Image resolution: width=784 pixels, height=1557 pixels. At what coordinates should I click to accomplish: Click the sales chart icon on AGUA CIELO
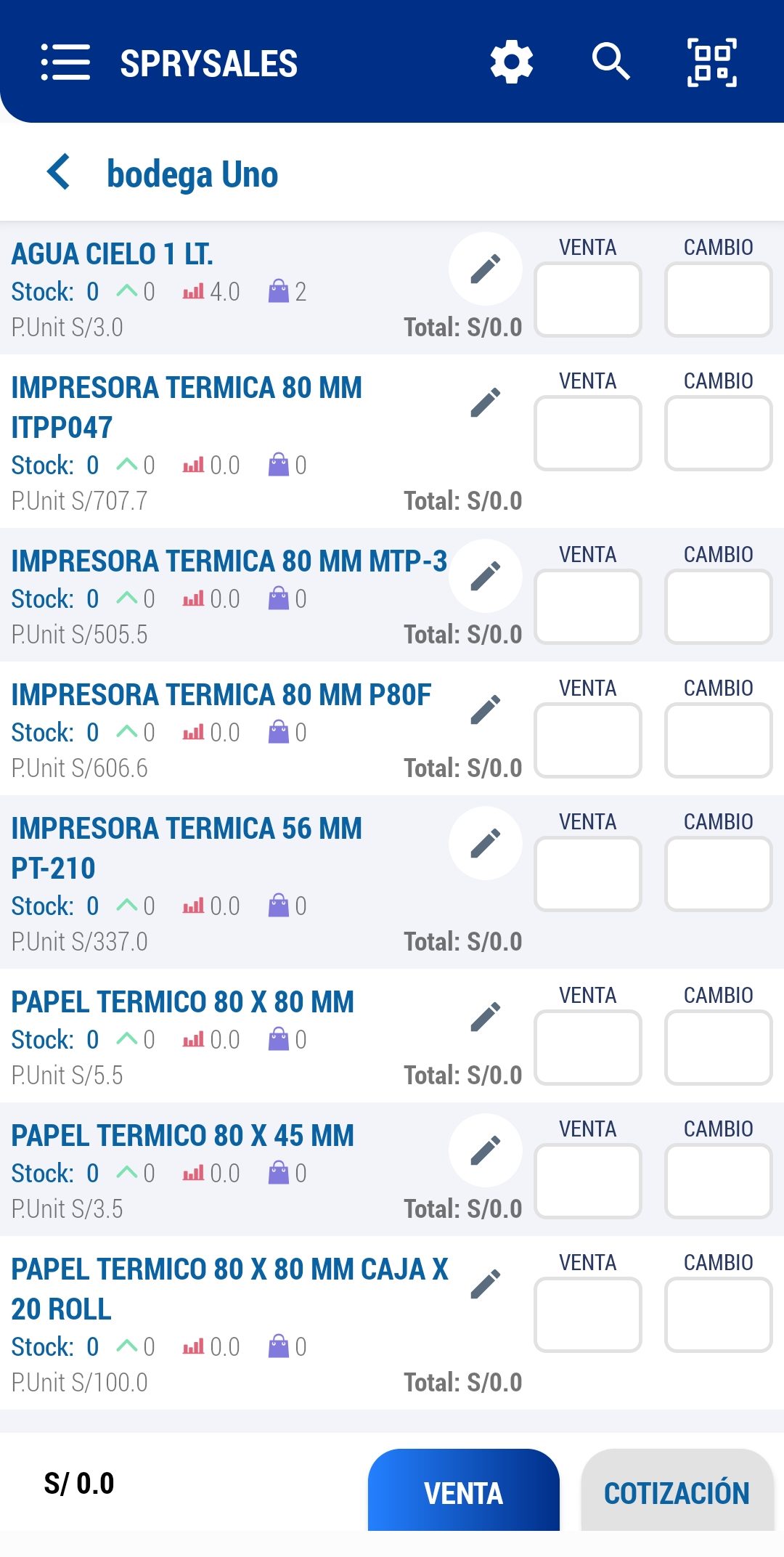[192, 292]
